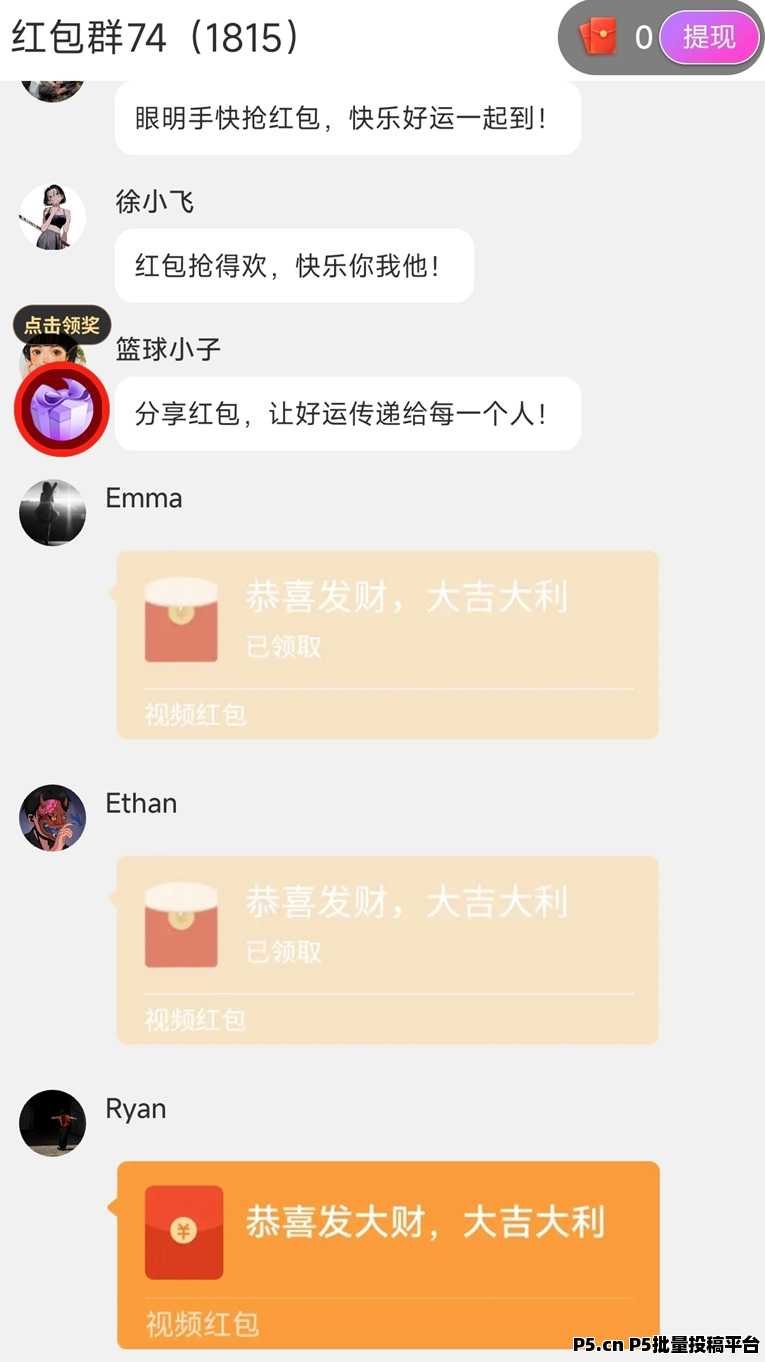Open Emma's avatar picture
Image resolution: width=765 pixels, height=1362 pixels.
pos(52,512)
